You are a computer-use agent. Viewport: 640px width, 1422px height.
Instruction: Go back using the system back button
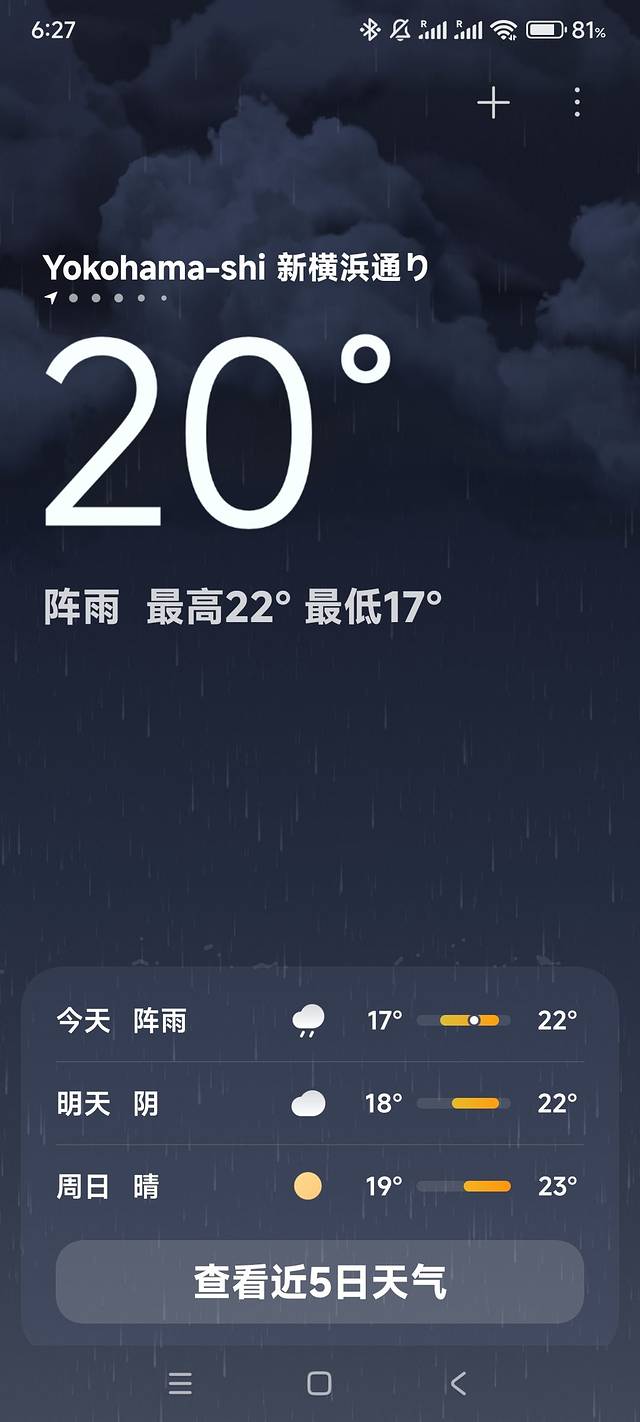(x=458, y=1383)
